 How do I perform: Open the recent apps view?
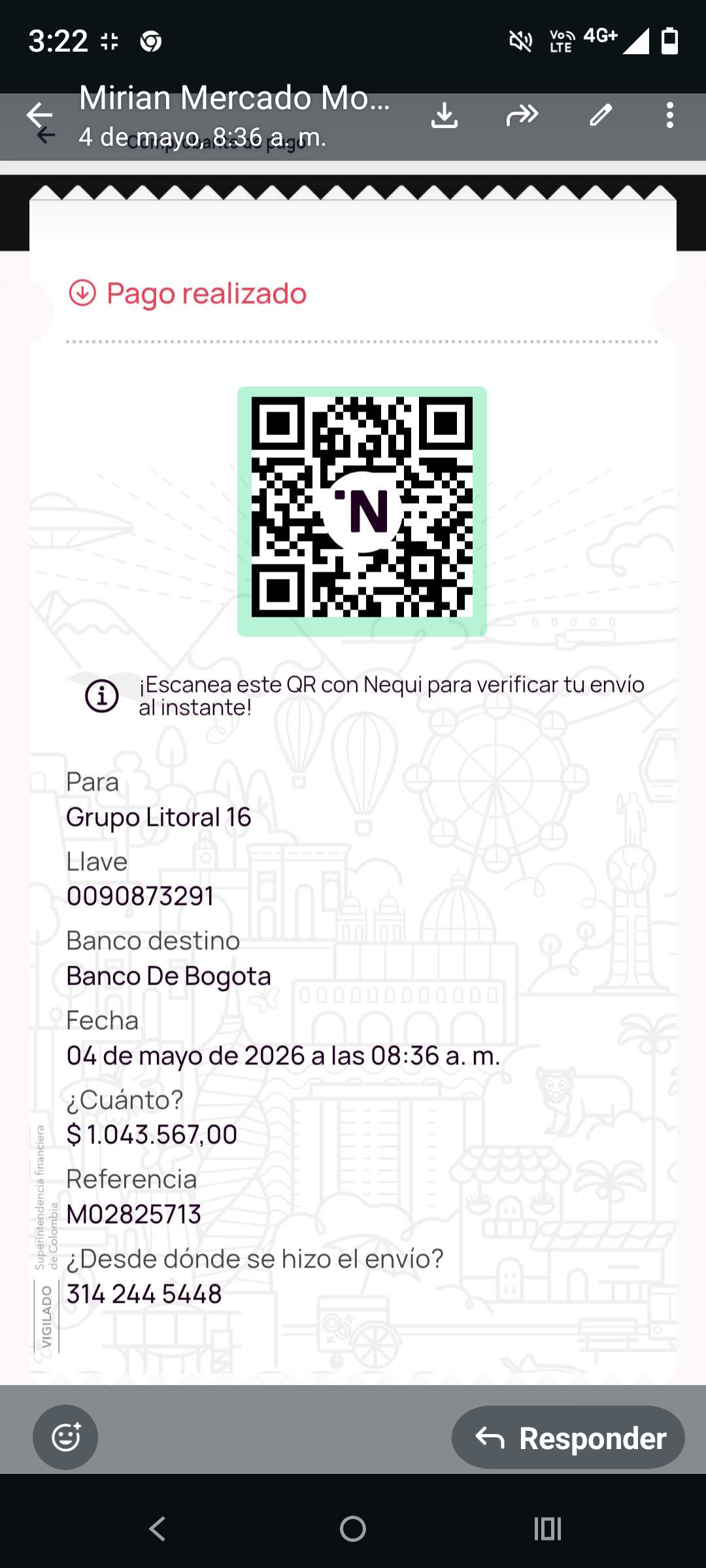click(548, 1529)
